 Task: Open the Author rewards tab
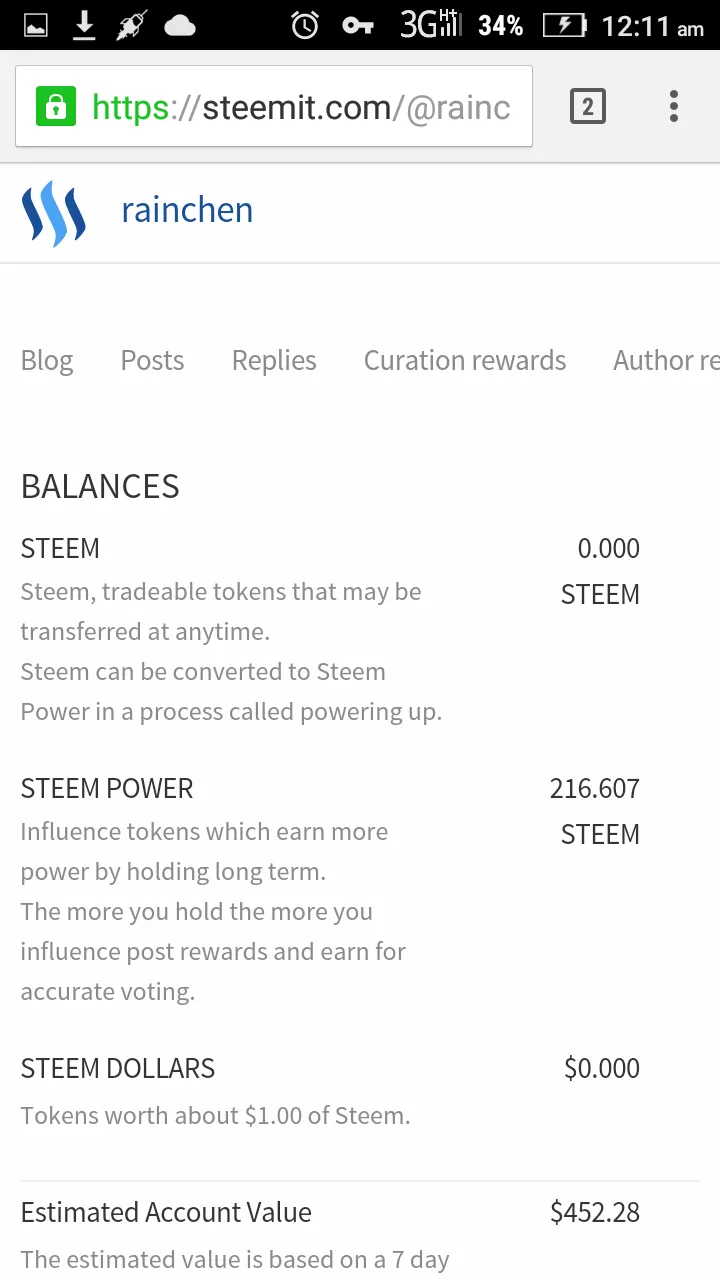click(666, 361)
